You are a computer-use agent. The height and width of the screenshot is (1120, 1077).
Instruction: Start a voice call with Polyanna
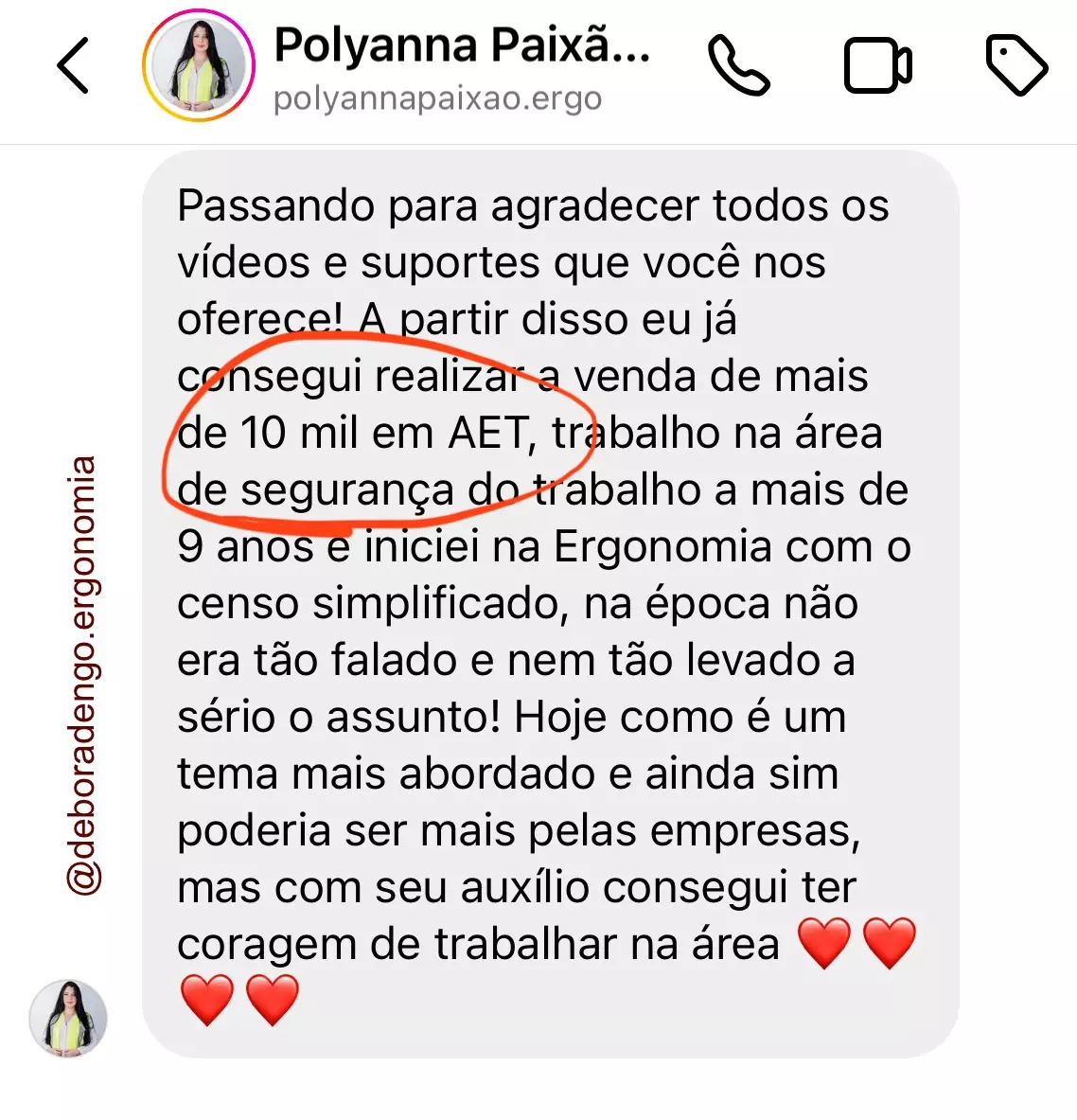739,65
